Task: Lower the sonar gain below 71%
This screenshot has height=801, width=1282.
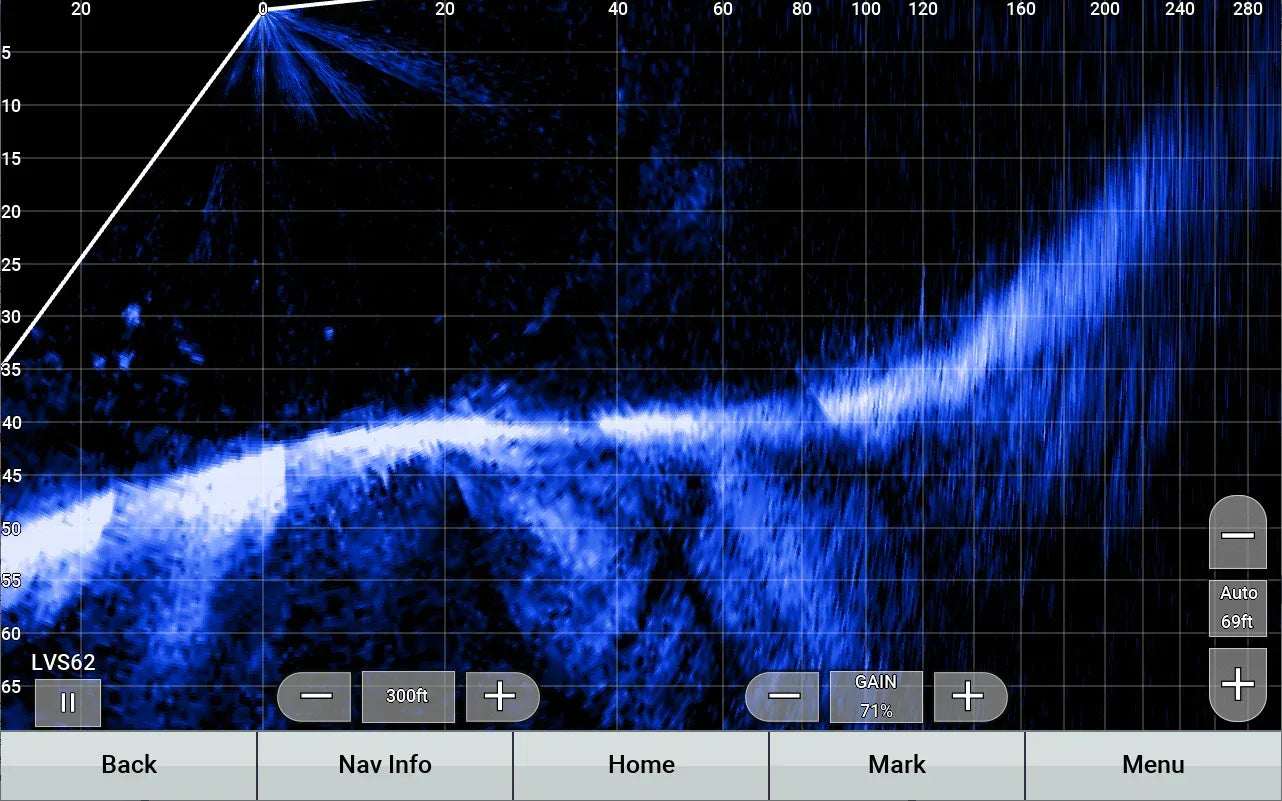Action: (x=784, y=696)
